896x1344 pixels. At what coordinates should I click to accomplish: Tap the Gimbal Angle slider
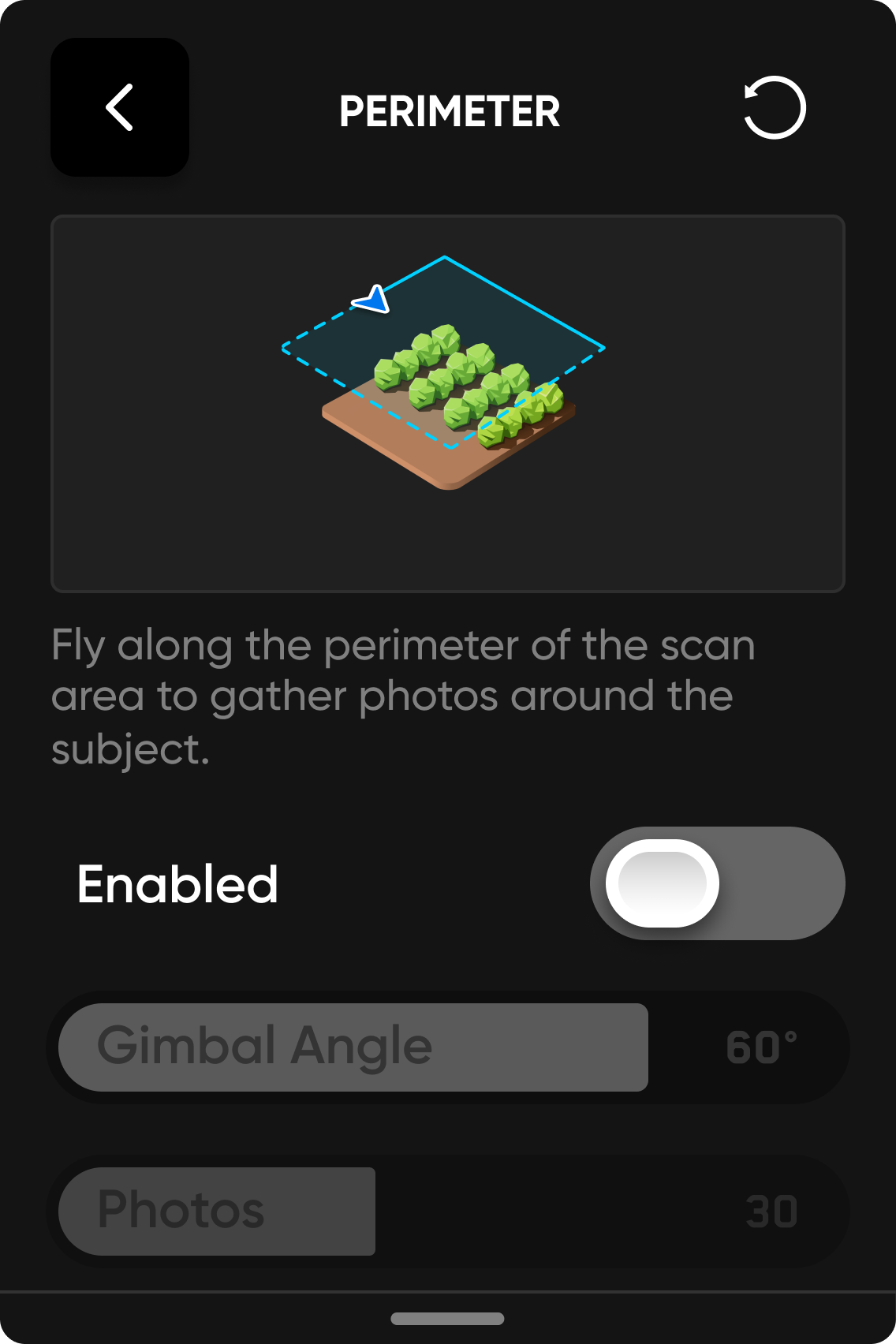click(x=448, y=1047)
